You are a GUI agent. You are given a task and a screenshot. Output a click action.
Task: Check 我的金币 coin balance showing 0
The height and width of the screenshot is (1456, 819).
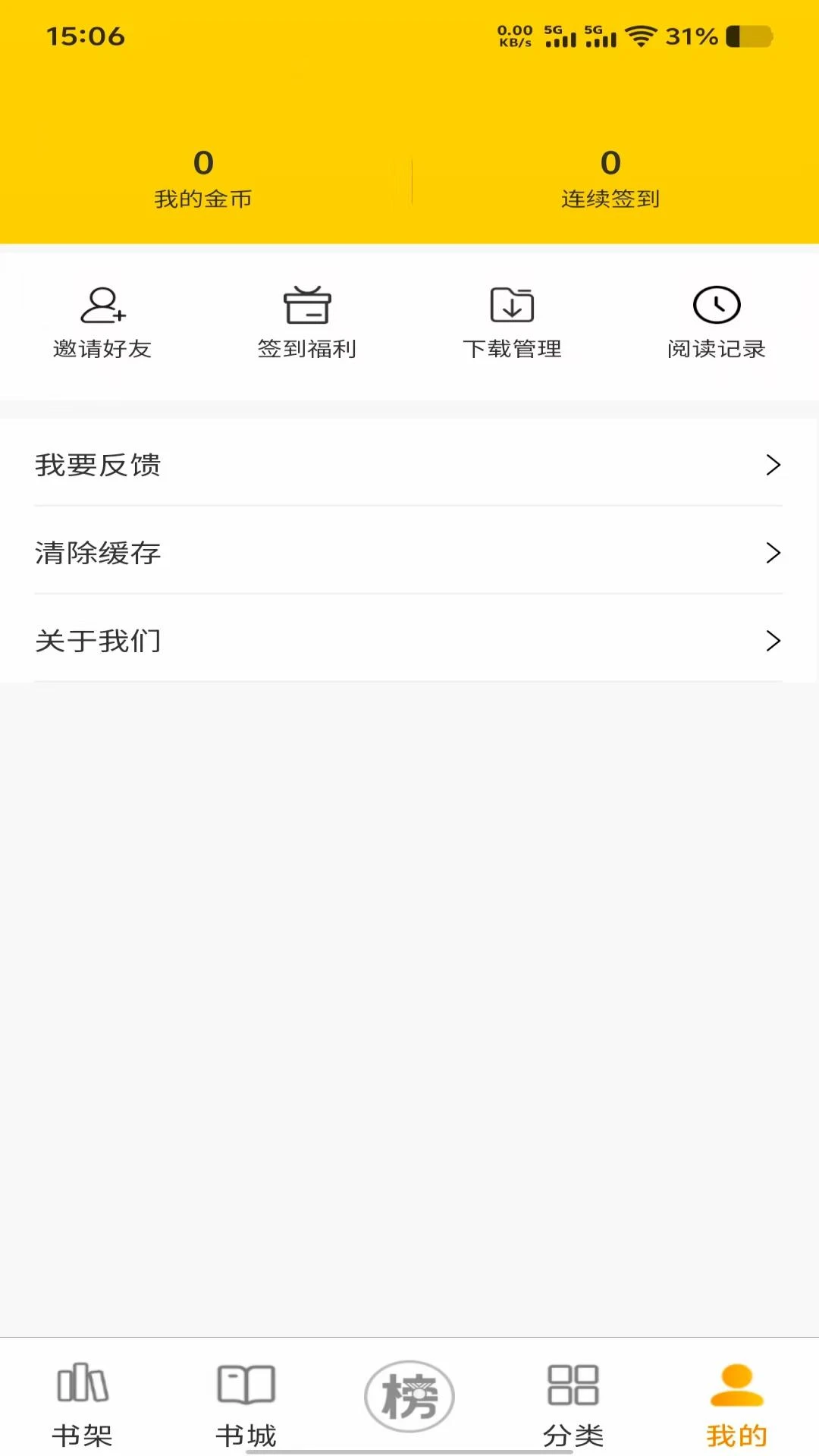click(204, 178)
